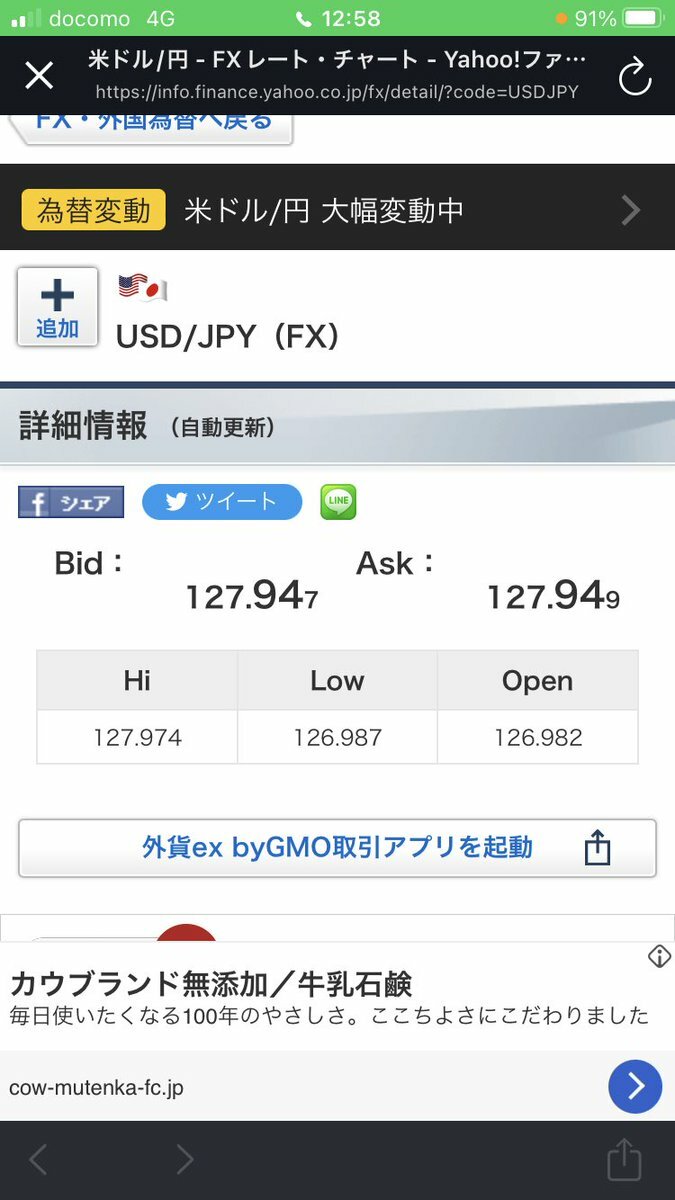Share to LINE
This screenshot has height=1200, width=675.
click(x=338, y=502)
